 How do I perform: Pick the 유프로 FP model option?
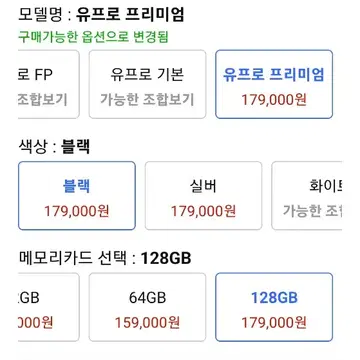[49, 84]
